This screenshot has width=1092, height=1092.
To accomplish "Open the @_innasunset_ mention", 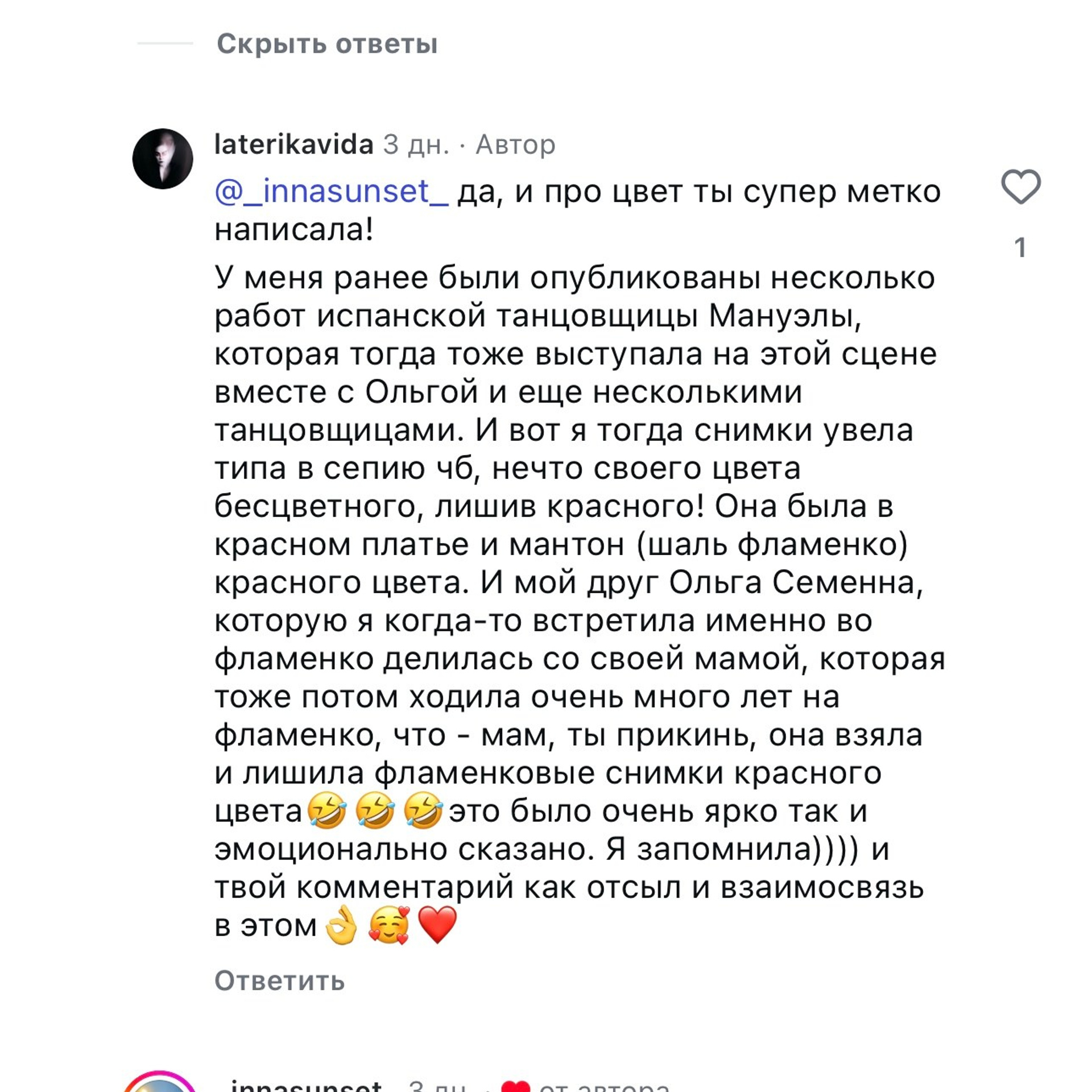I will [331, 191].
